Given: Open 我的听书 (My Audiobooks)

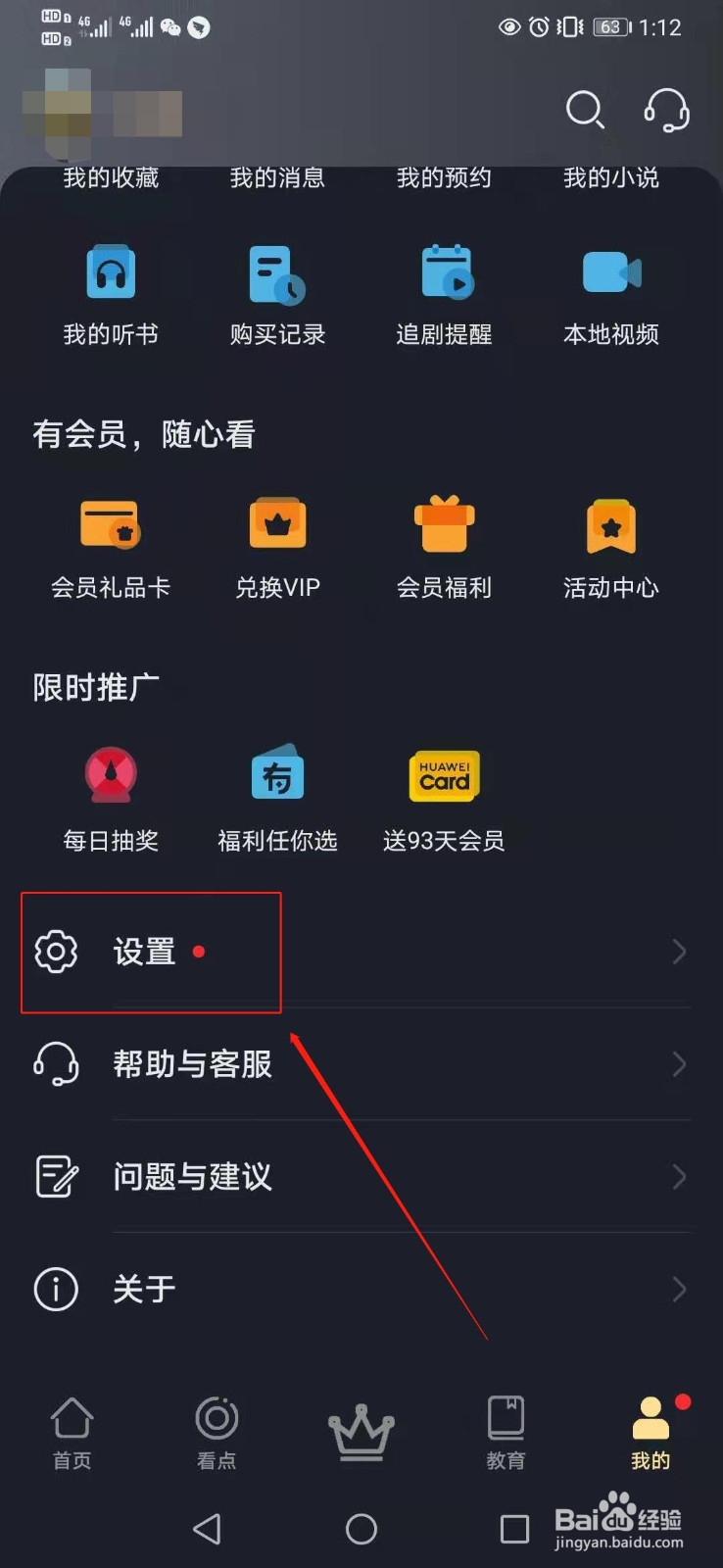Looking at the screenshot, I should click(x=110, y=294).
